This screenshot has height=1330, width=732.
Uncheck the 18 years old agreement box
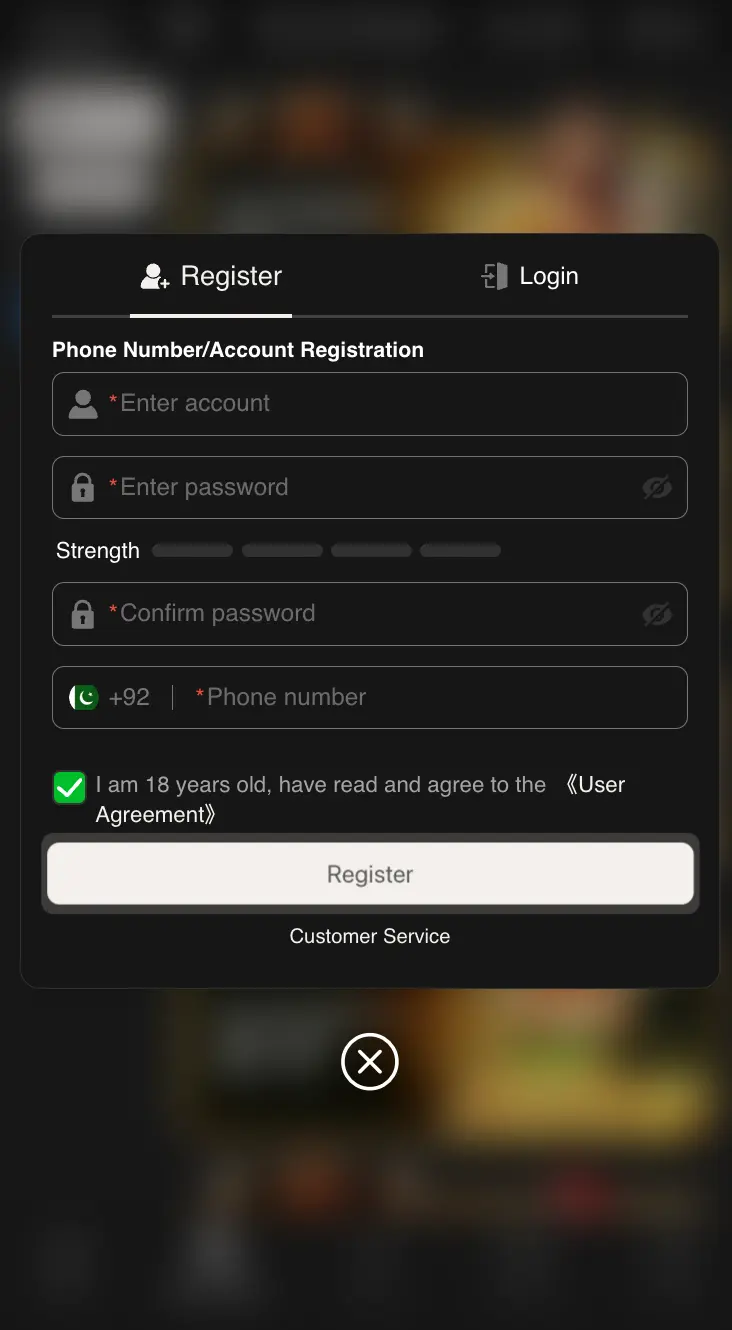click(70, 788)
